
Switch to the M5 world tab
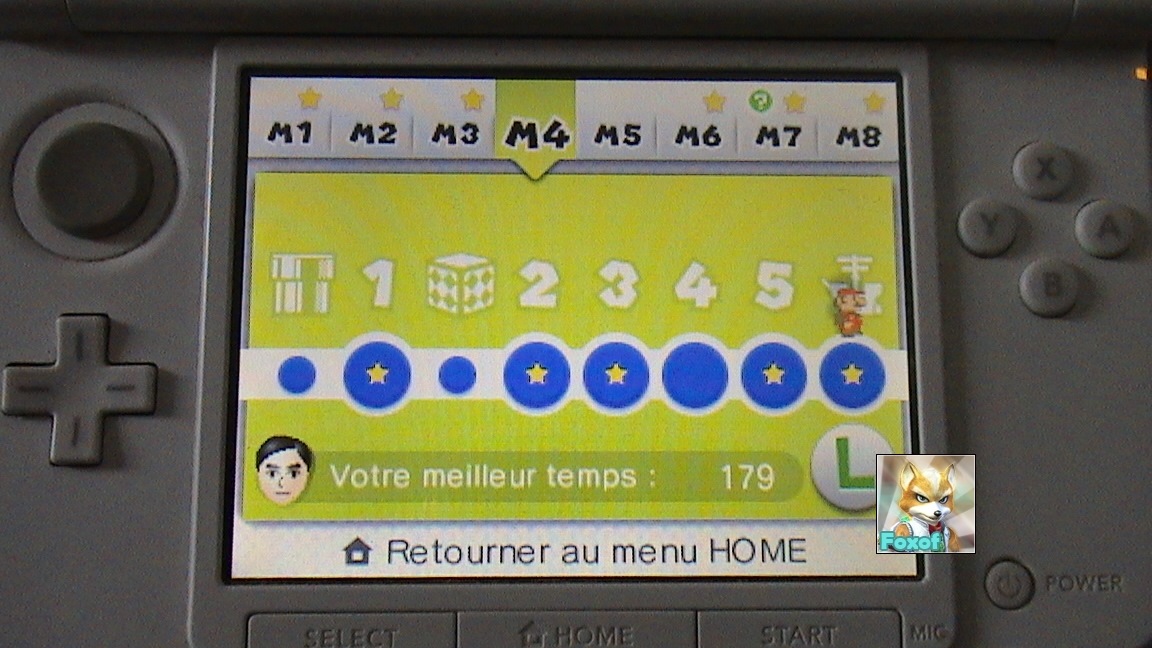617,133
